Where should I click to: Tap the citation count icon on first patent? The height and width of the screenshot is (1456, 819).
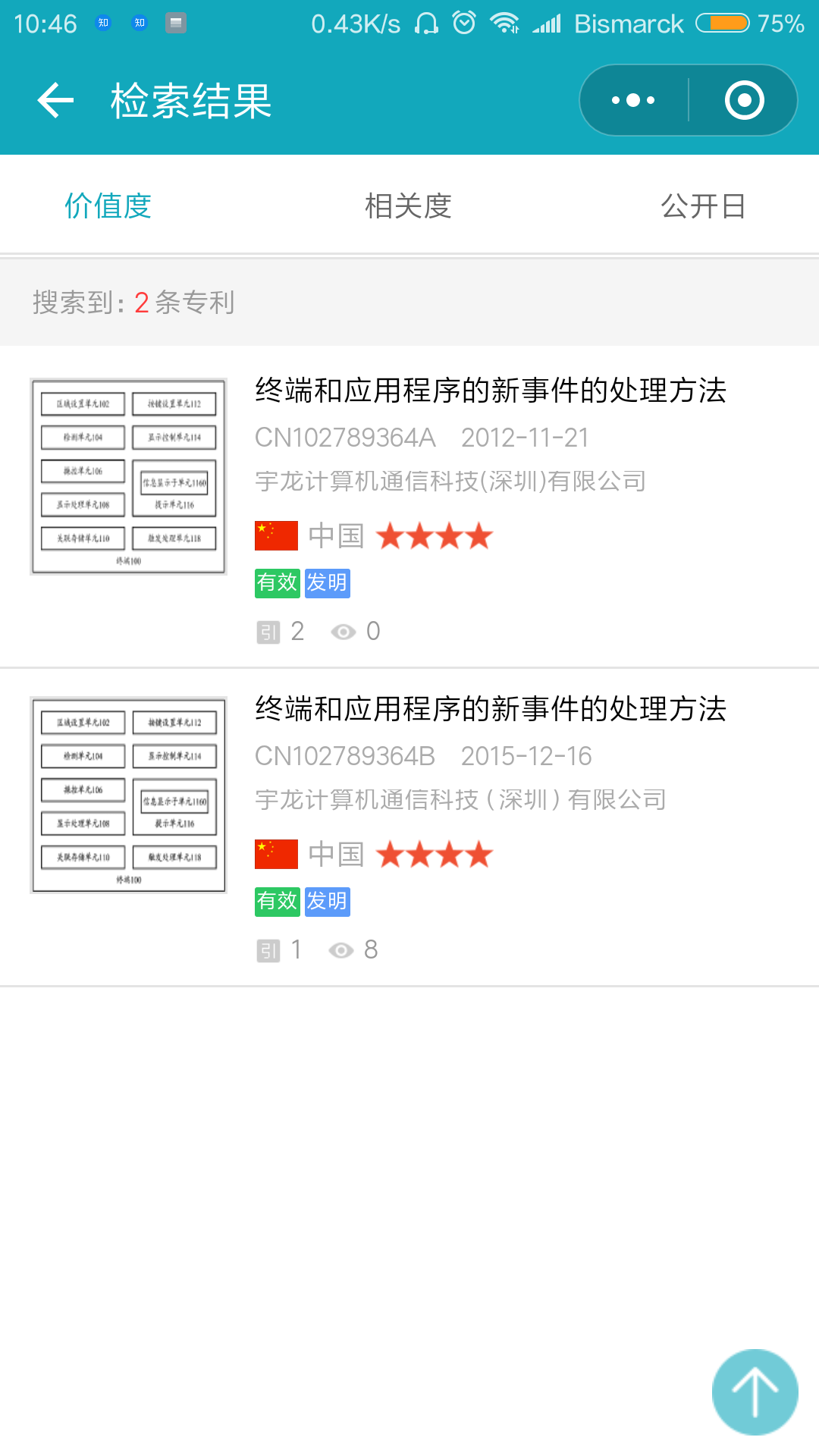(269, 631)
